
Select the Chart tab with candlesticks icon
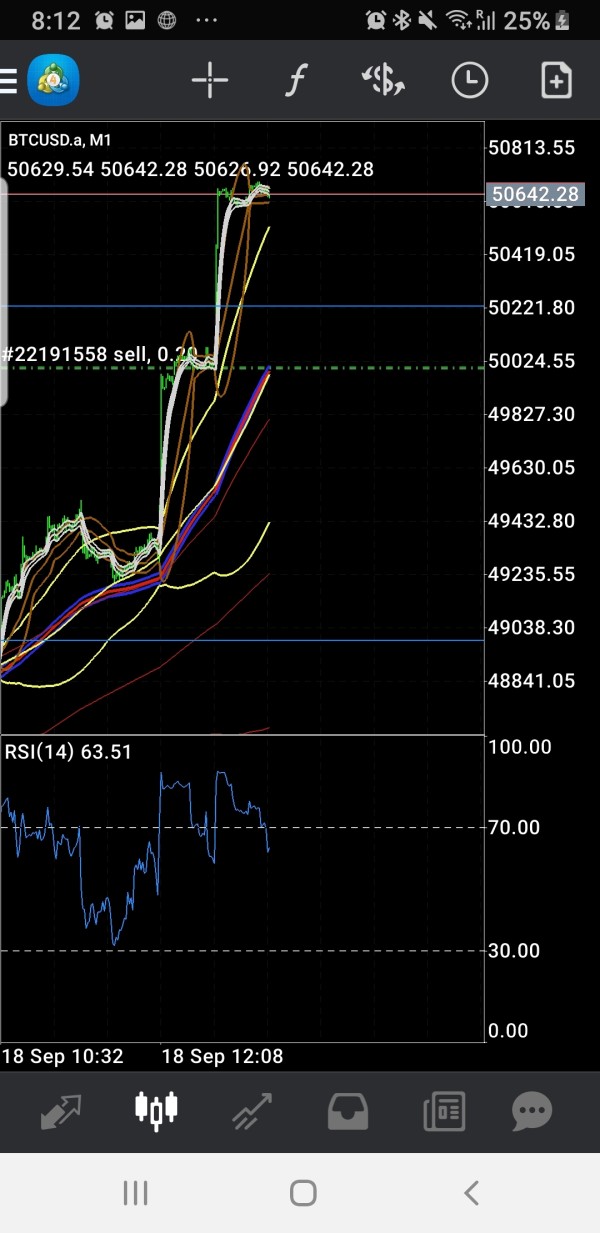tap(156, 1111)
